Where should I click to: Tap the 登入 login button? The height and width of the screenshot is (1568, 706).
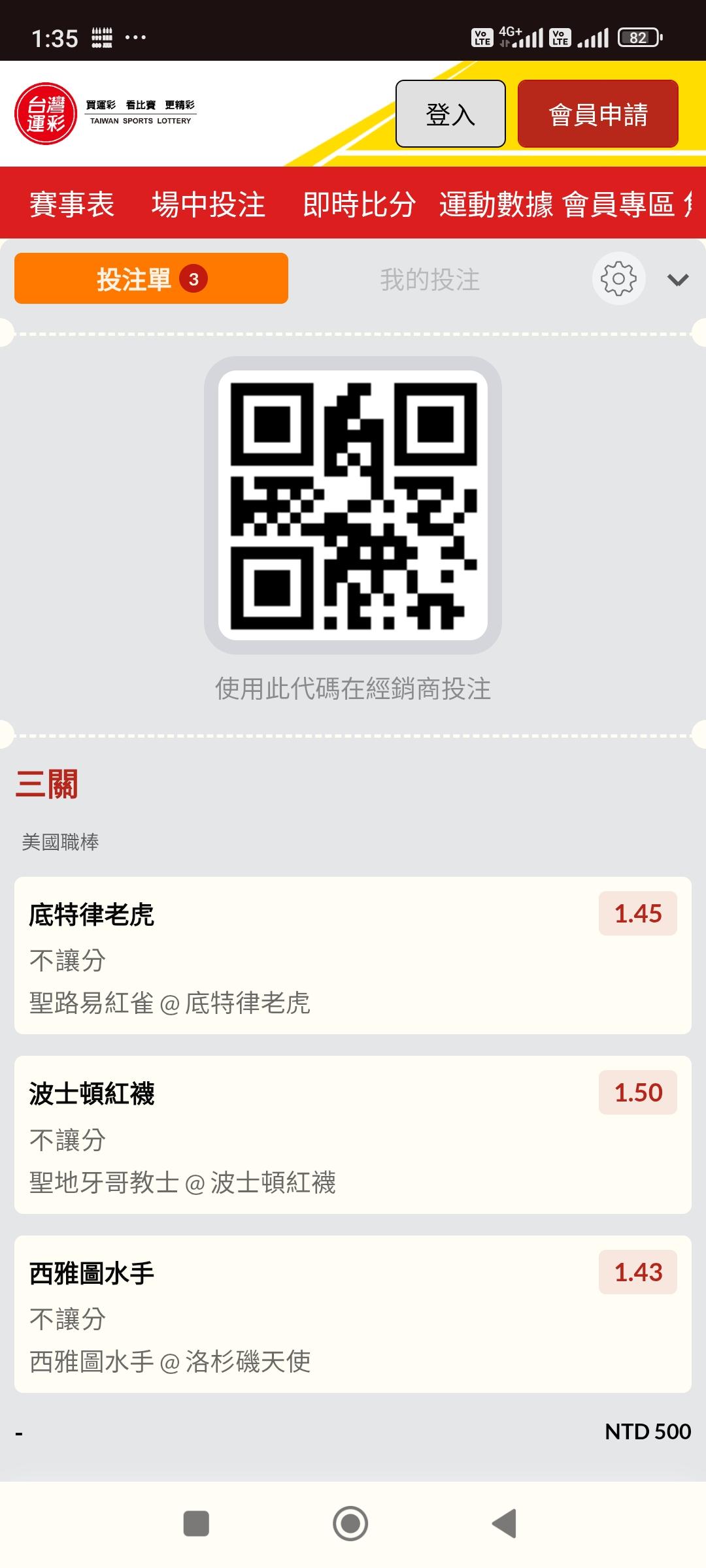tap(450, 114)
